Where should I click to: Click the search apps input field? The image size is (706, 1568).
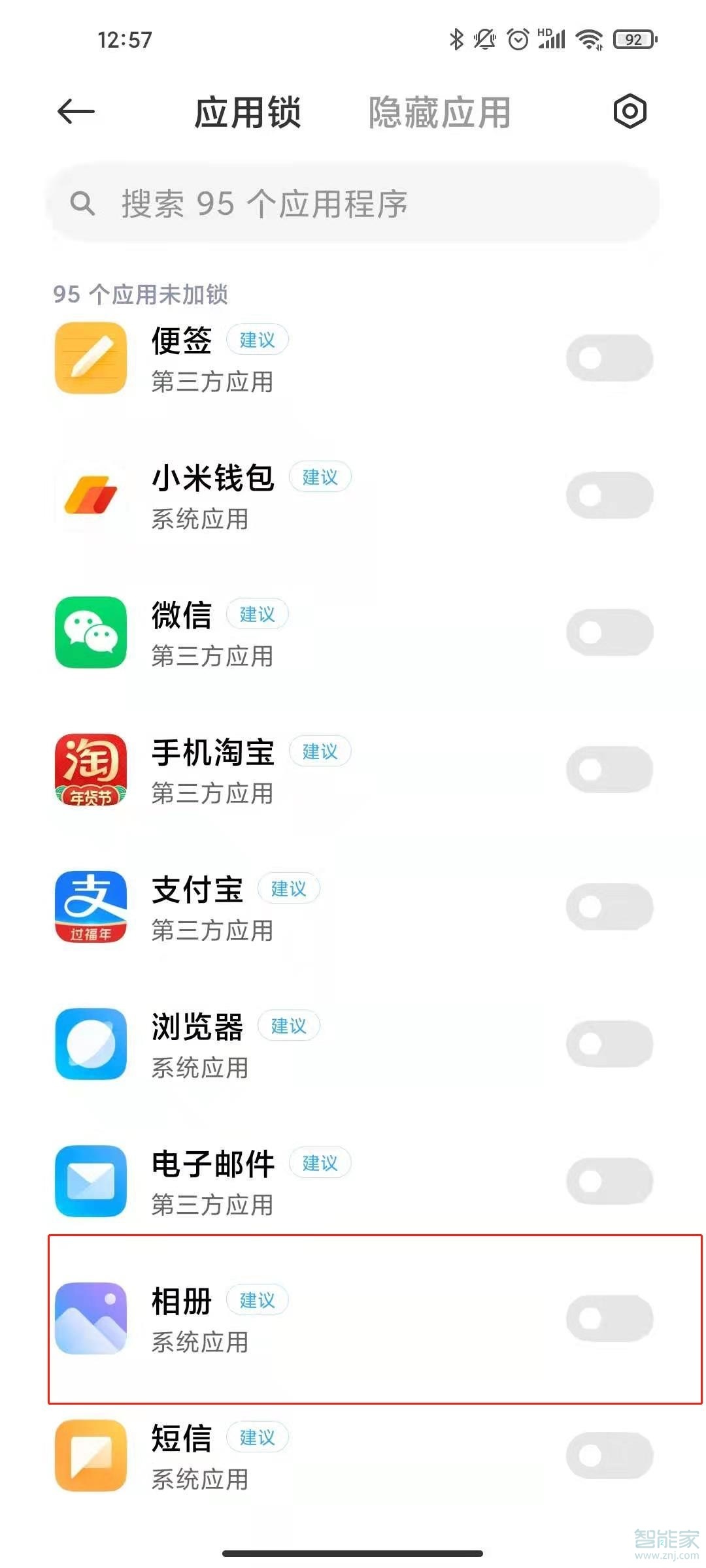point(353,203)
